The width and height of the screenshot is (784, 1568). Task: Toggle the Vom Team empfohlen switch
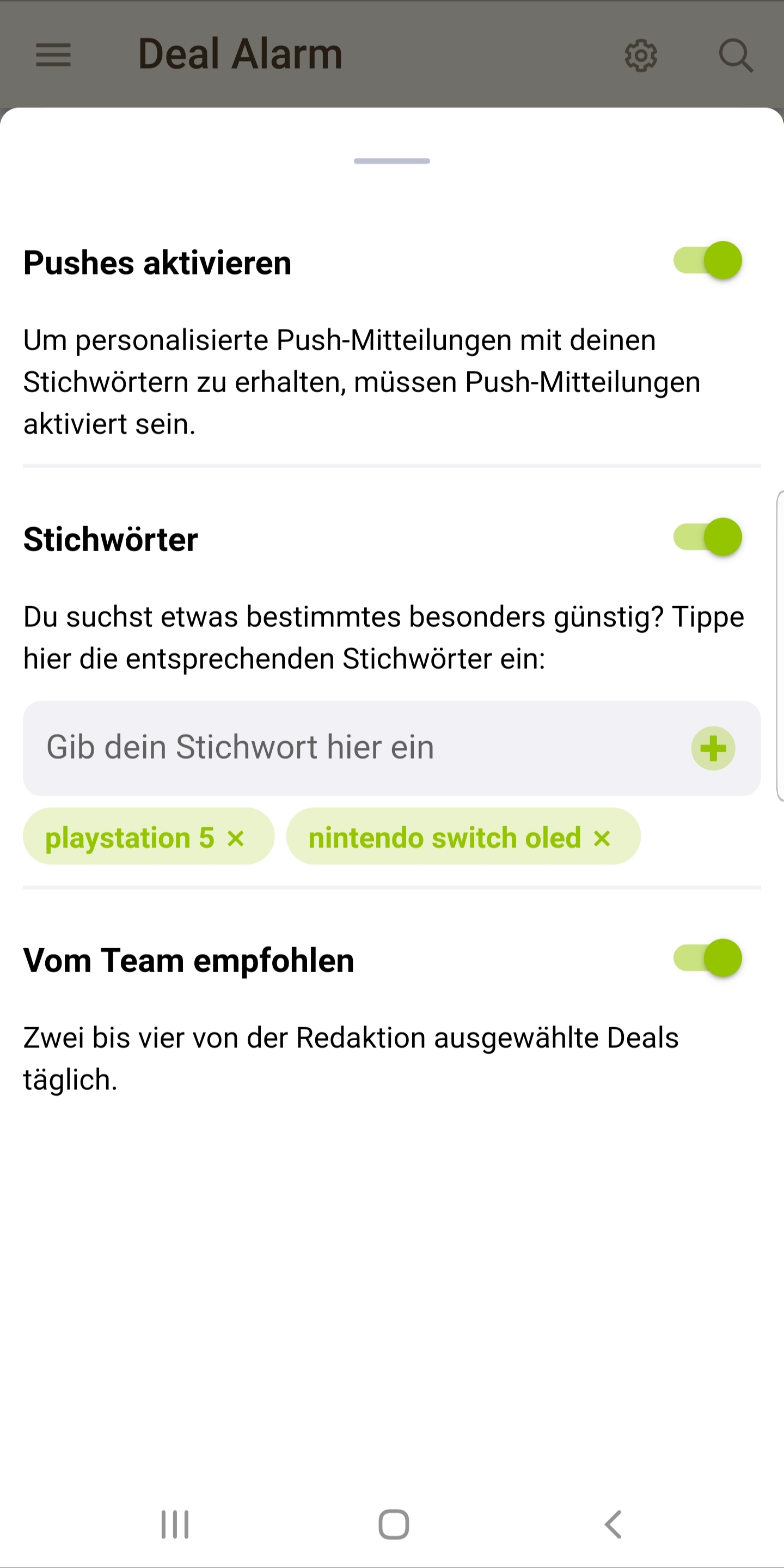(x=707, y=958)
